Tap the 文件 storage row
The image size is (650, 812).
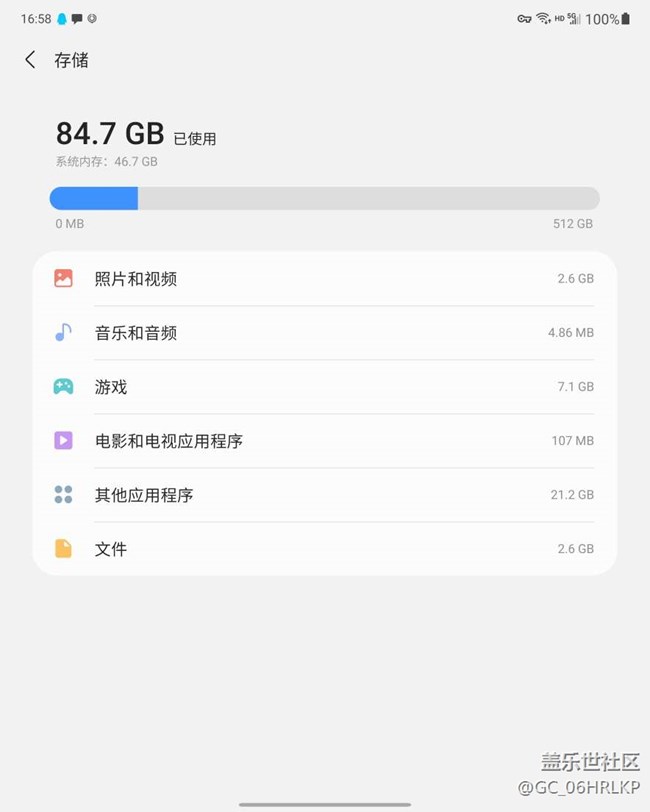[324, 548]
